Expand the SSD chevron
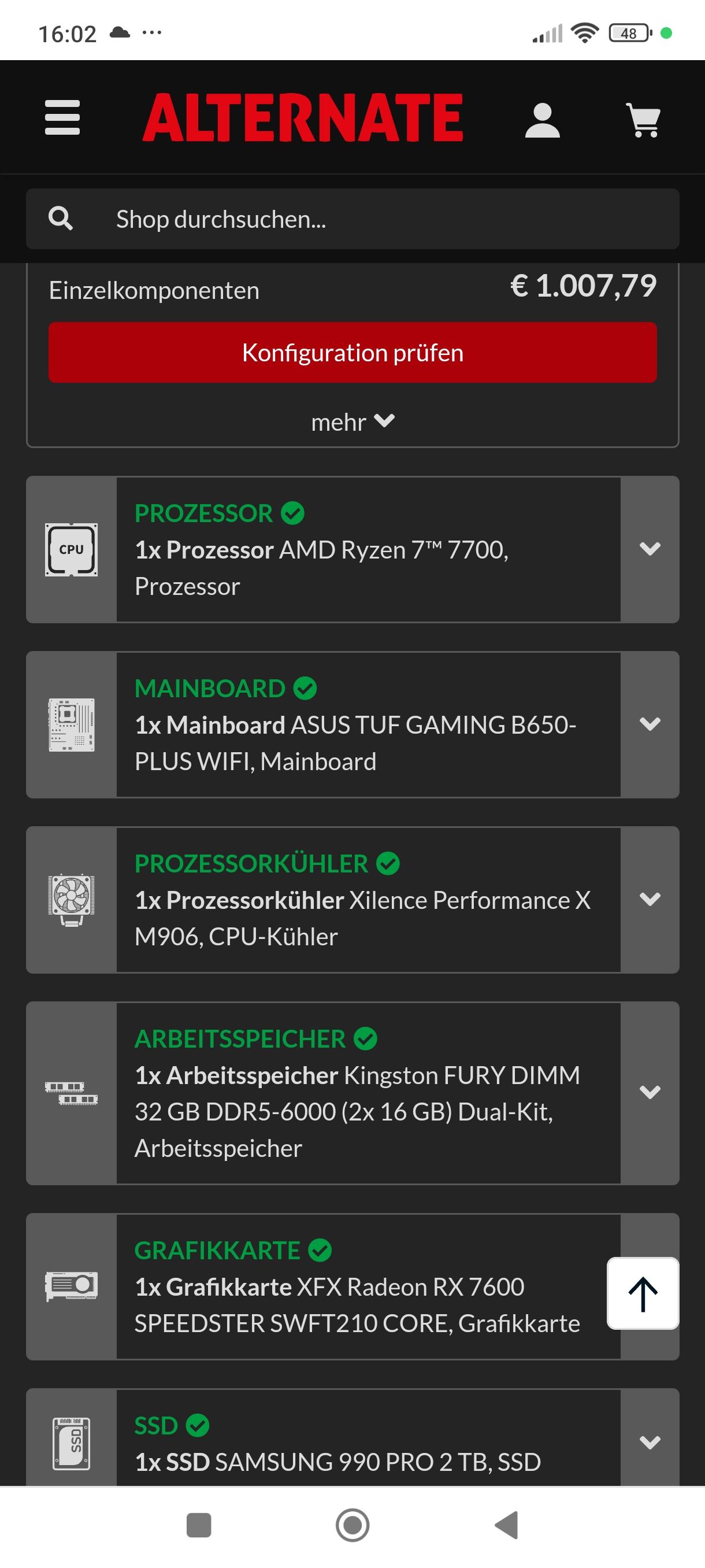The image size is (705, 1568). (x=650, y=1442)
